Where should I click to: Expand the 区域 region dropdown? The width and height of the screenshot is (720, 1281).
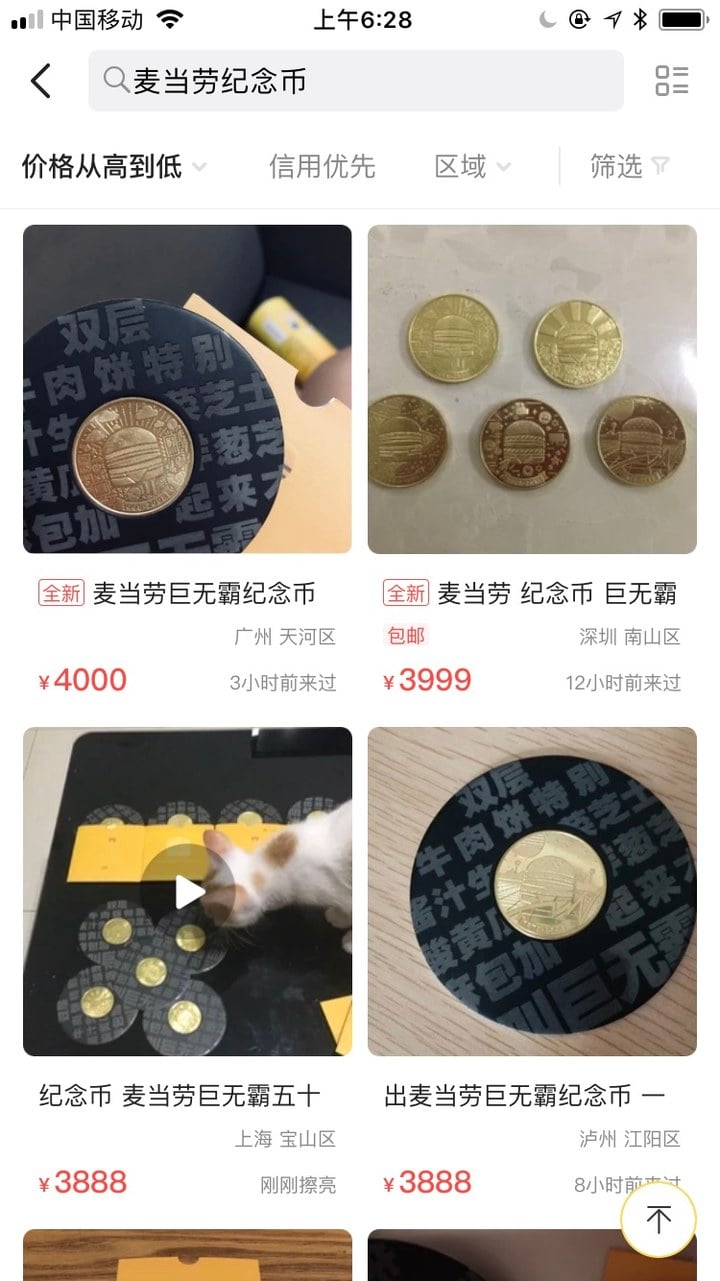tap(472, 167)
